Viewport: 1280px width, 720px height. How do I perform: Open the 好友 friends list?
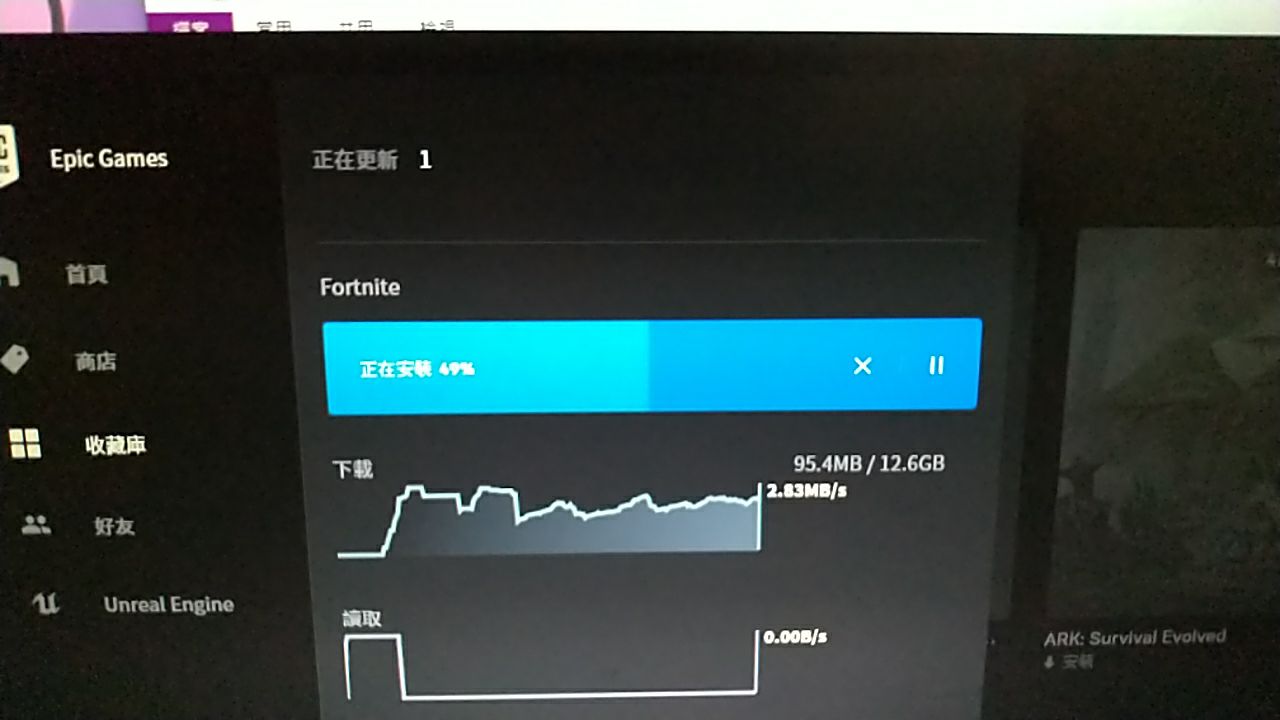(113, 526)
